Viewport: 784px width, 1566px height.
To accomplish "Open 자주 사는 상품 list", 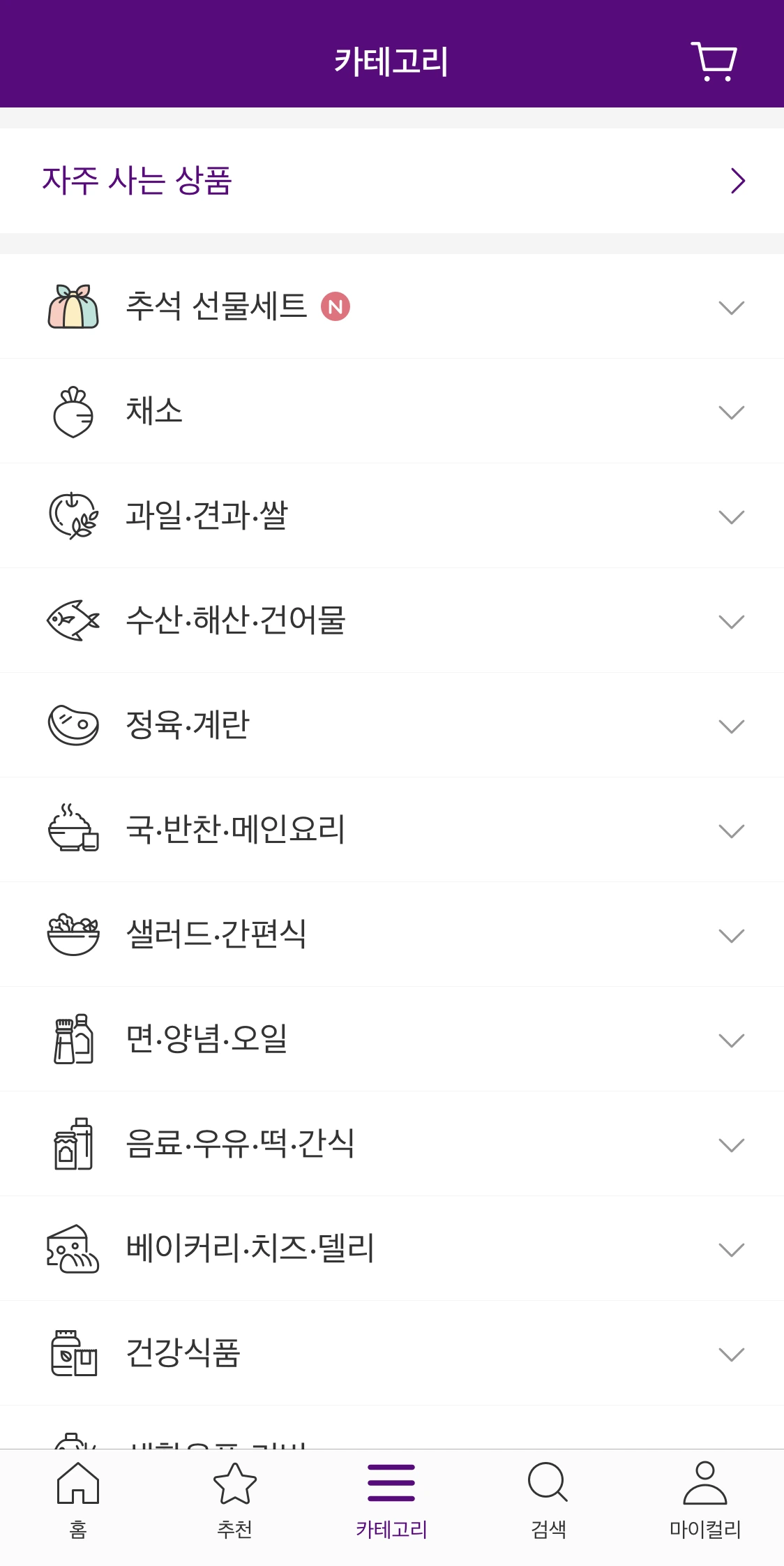I will [x=392, y=181].
